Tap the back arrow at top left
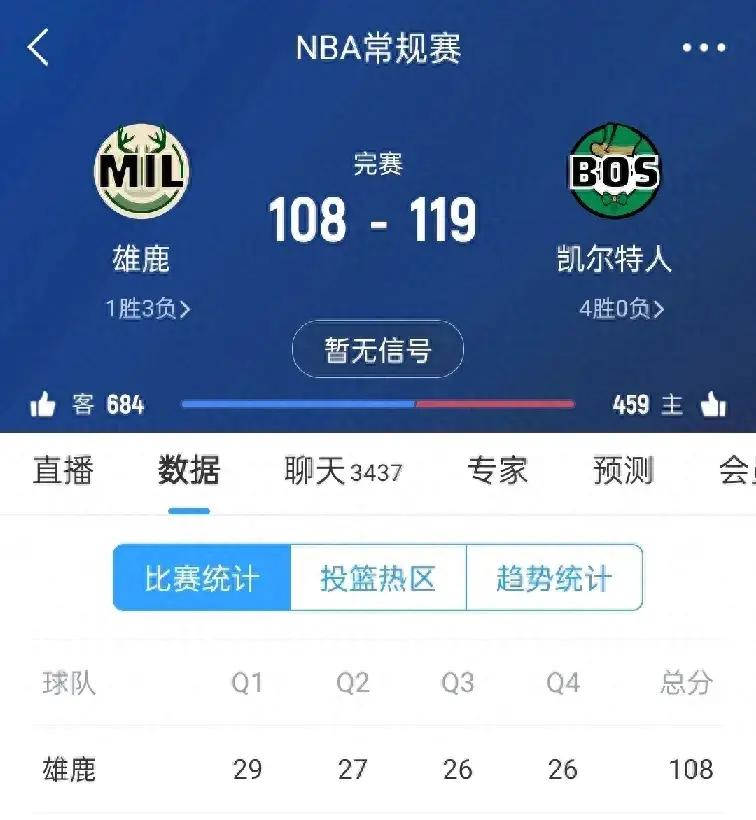756x820 pixels. tap(38, 46)
